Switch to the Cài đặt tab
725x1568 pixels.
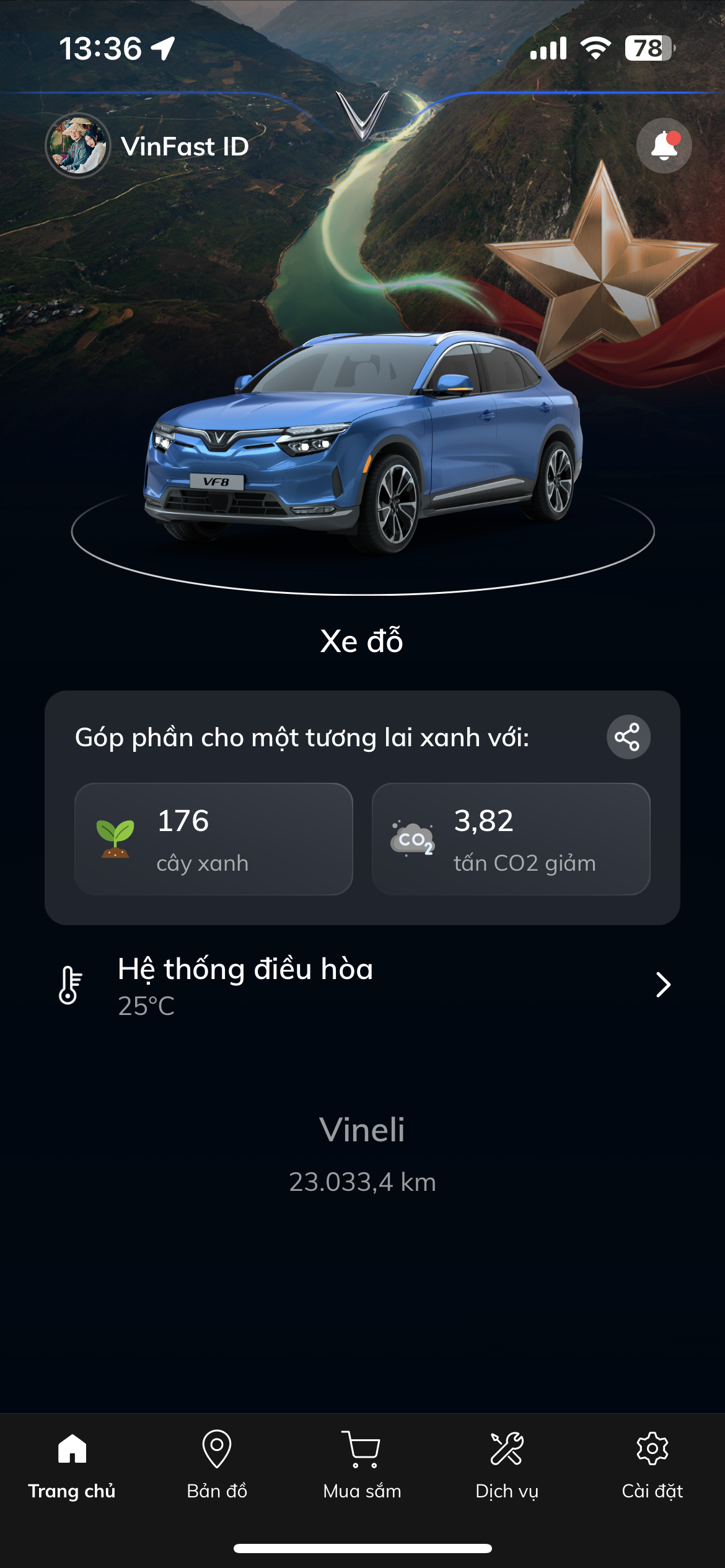coord(652,1465)
